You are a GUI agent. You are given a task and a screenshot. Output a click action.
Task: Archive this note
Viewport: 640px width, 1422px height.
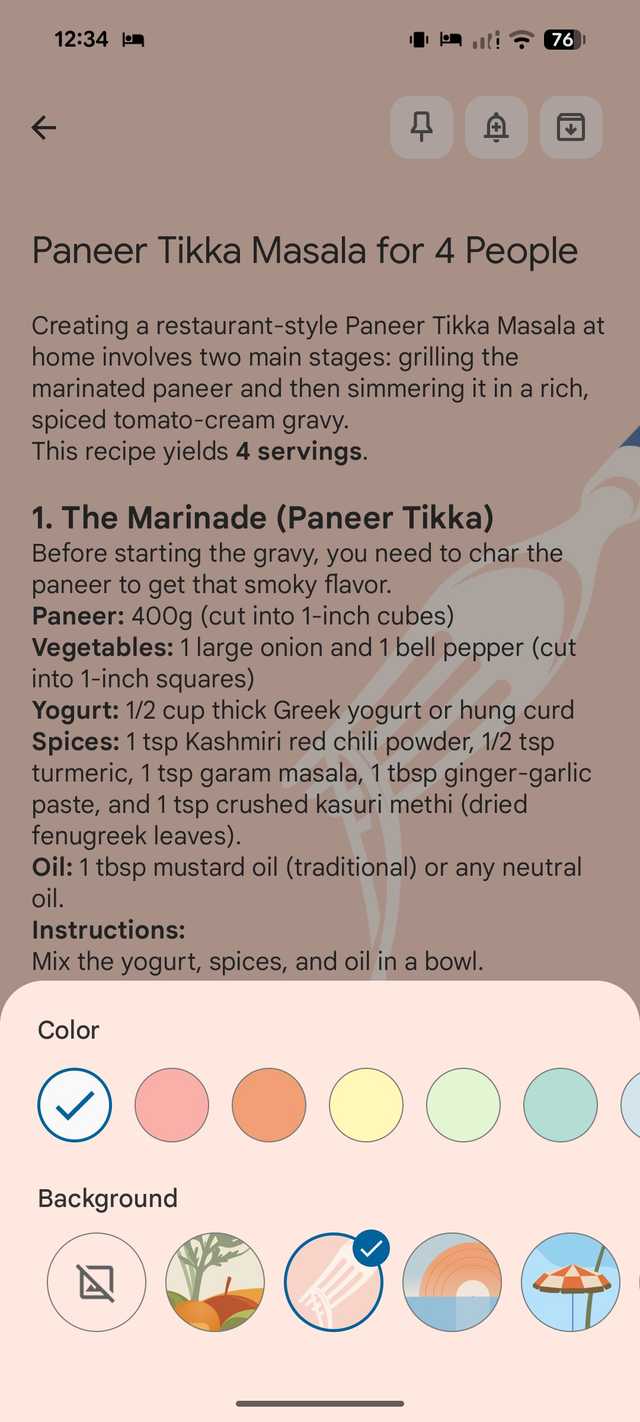pyautogui.click(x=571, y=127)
